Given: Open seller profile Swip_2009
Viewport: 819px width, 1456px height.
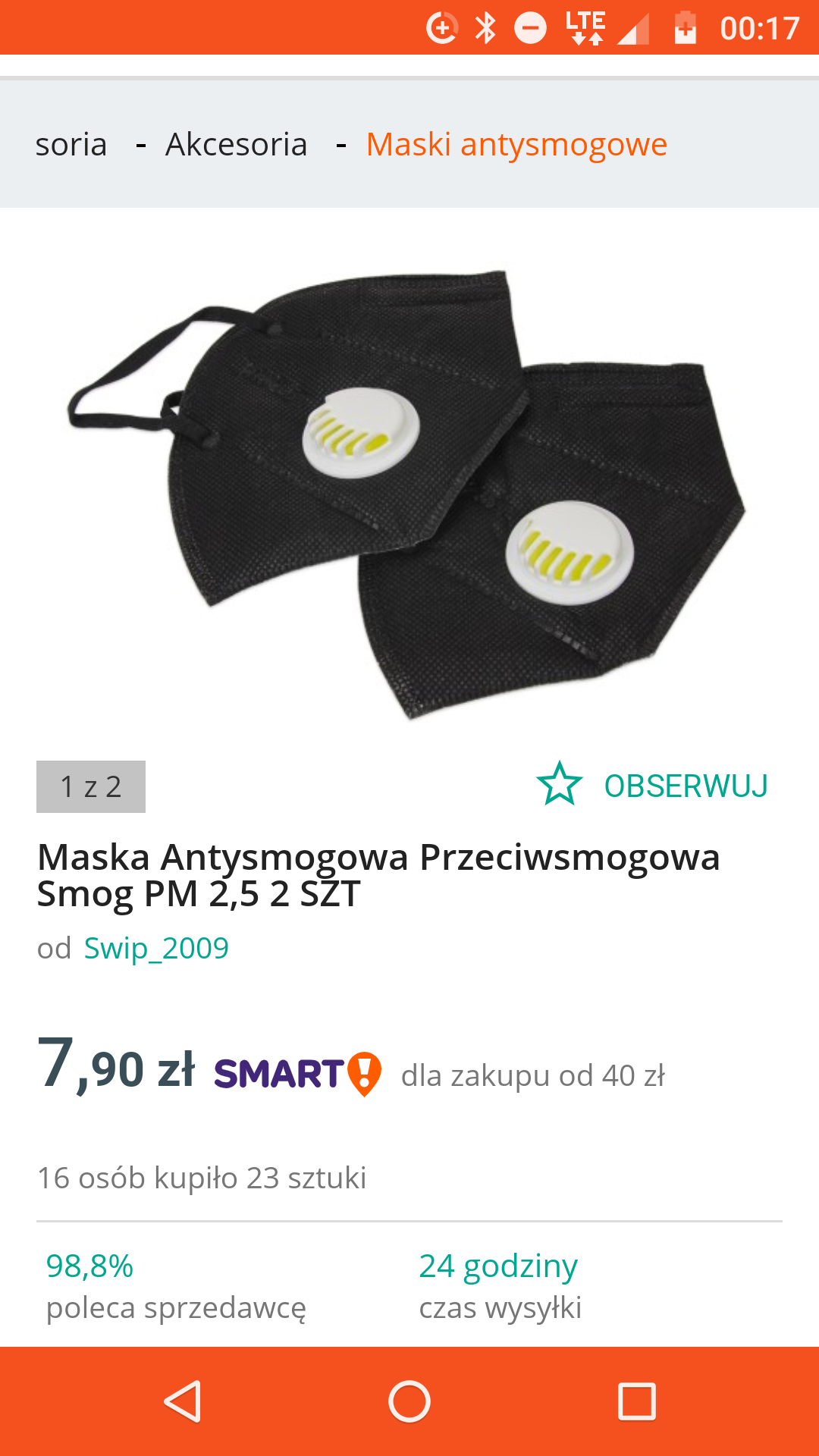Looking at the screenshot, I should 156,948.
